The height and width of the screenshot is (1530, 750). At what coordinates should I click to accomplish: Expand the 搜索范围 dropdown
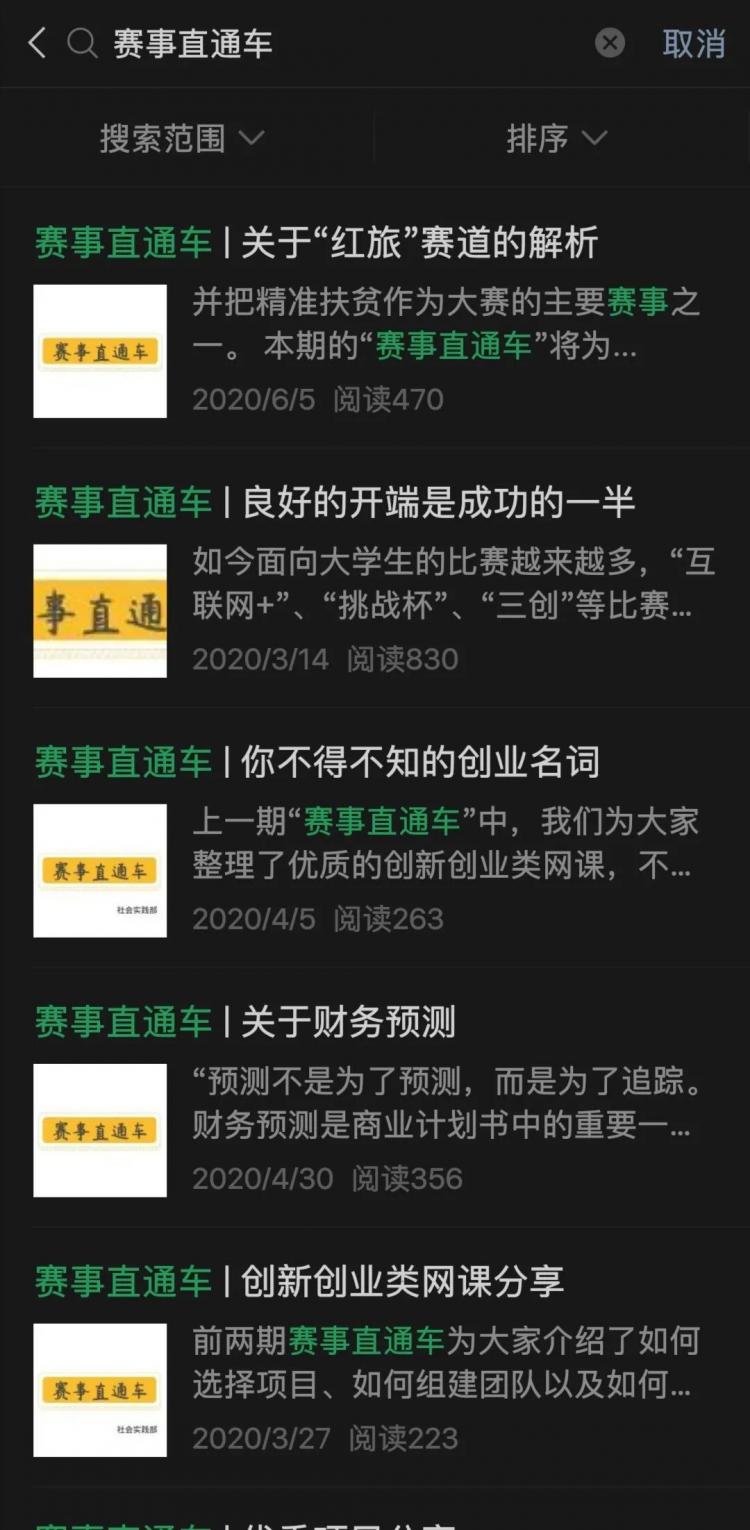pyautogui.click(x=182, y=138)
